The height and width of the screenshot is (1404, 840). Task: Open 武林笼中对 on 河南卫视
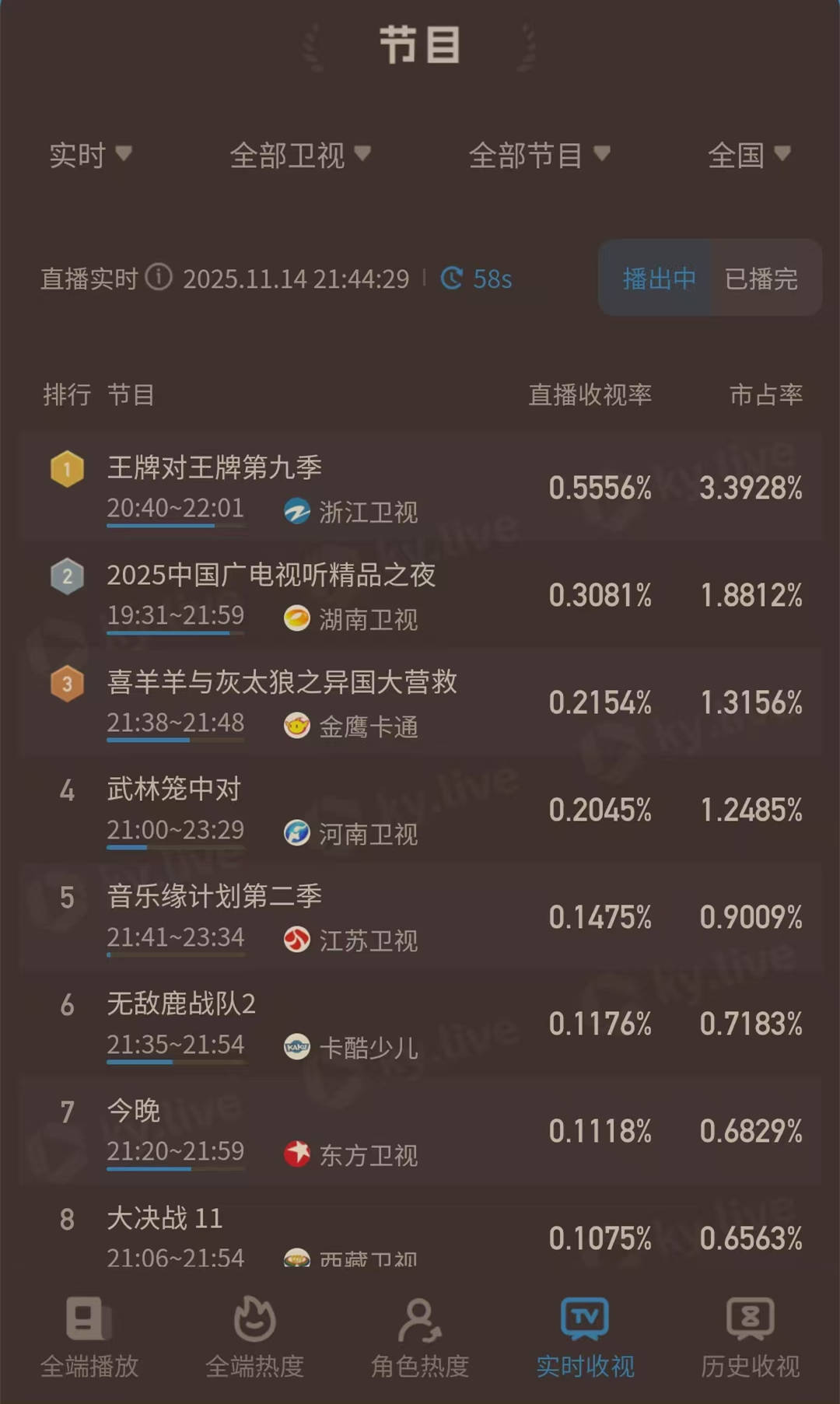(420, 810)
